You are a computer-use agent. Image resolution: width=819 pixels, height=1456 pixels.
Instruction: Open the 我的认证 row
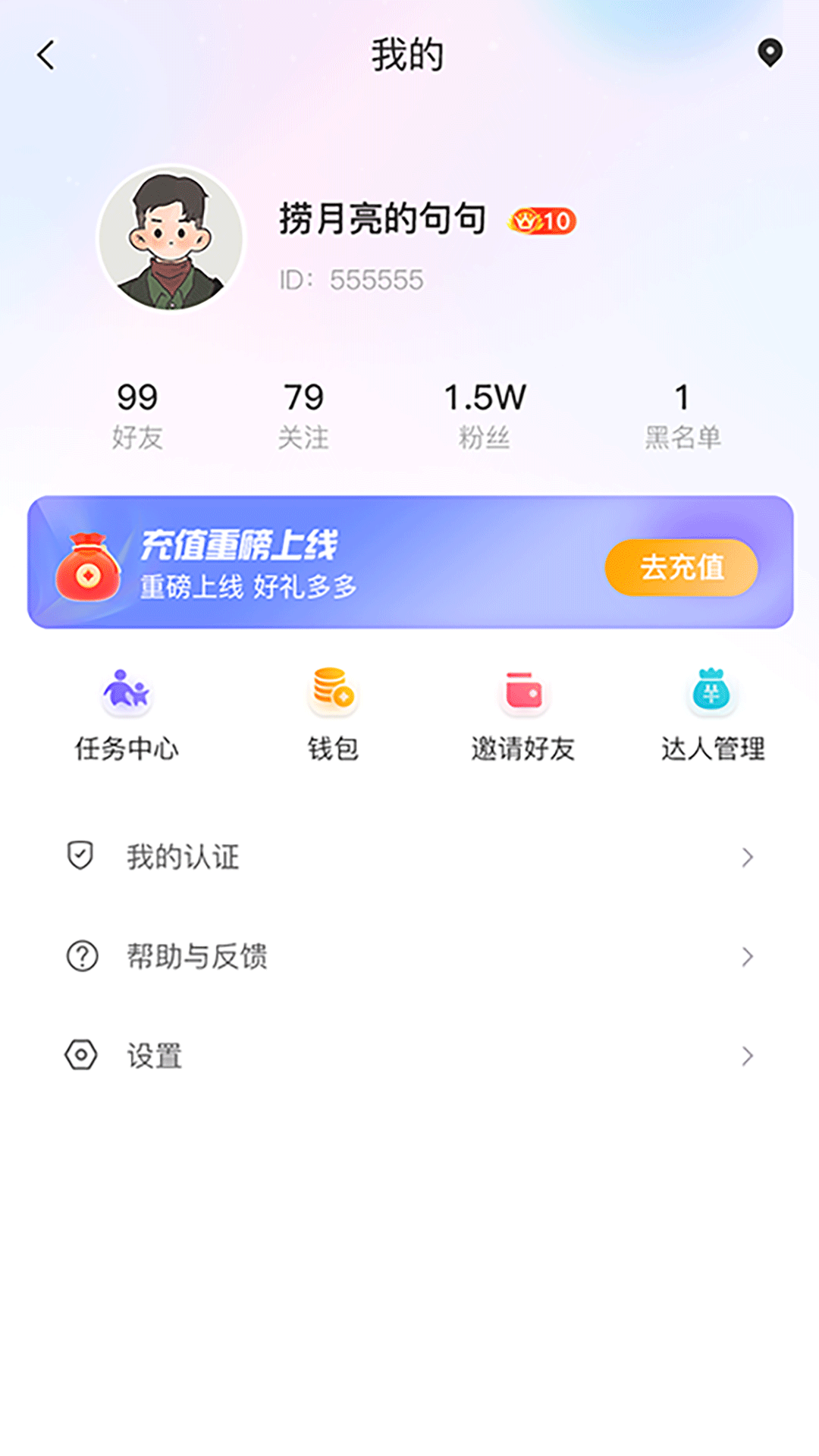[x=409, y=857]
